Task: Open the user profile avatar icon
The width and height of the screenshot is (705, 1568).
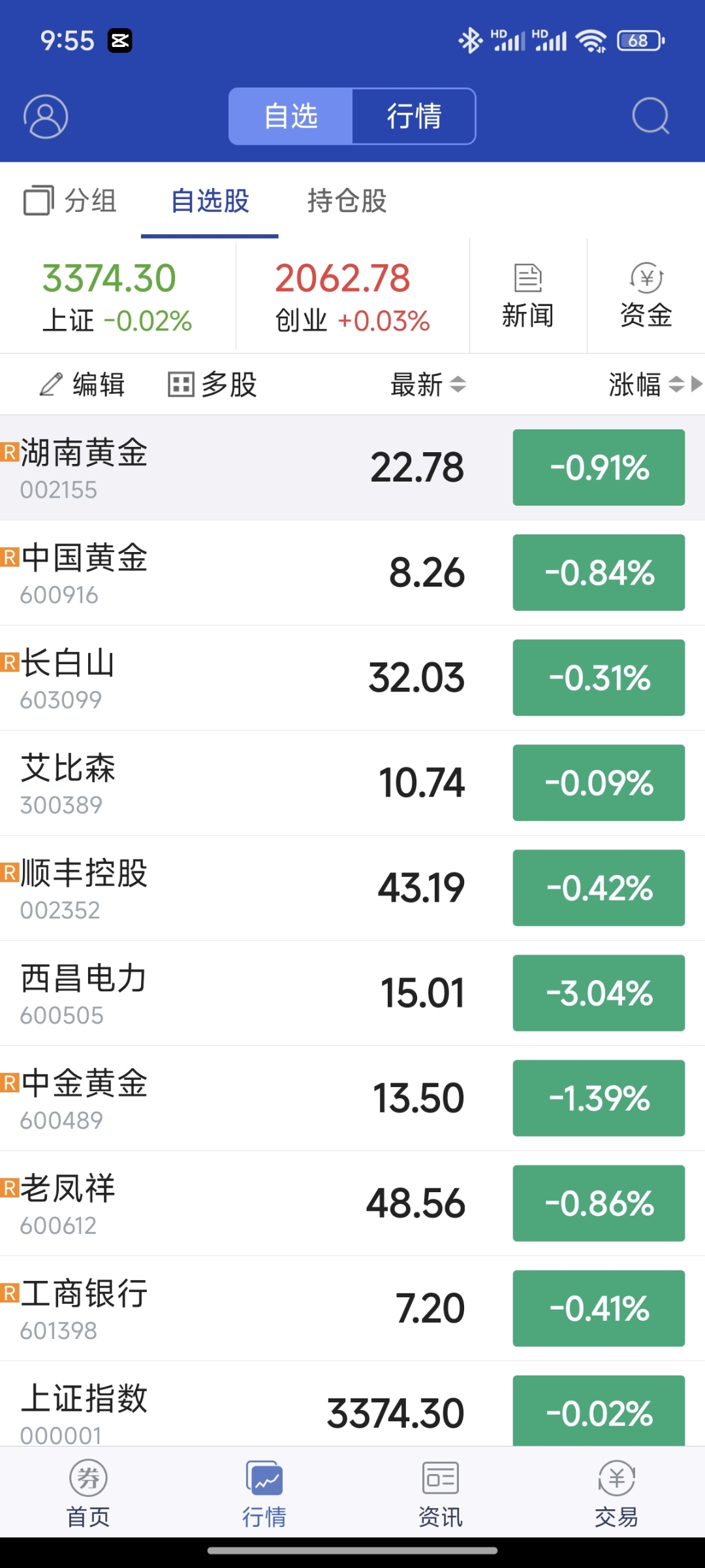Action: point(47,116)
